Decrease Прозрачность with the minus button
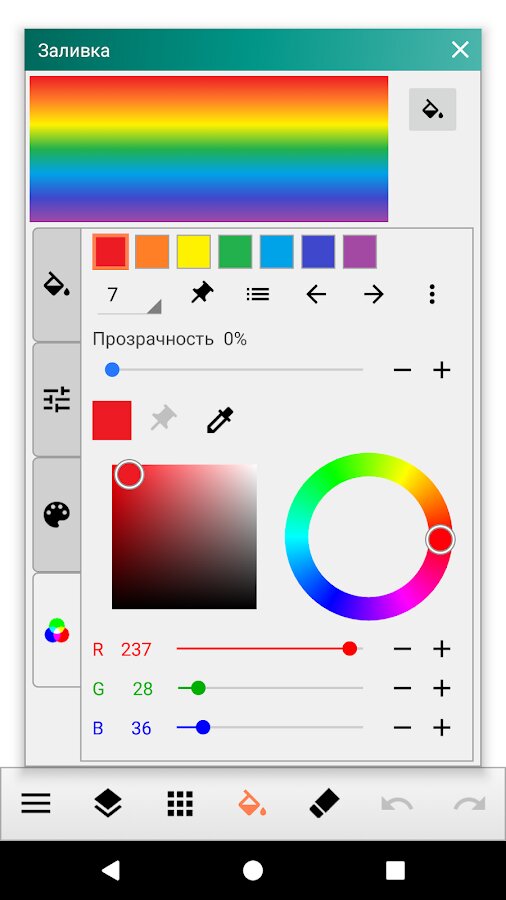This screenshot has width=506, height=900. point(402,370)
